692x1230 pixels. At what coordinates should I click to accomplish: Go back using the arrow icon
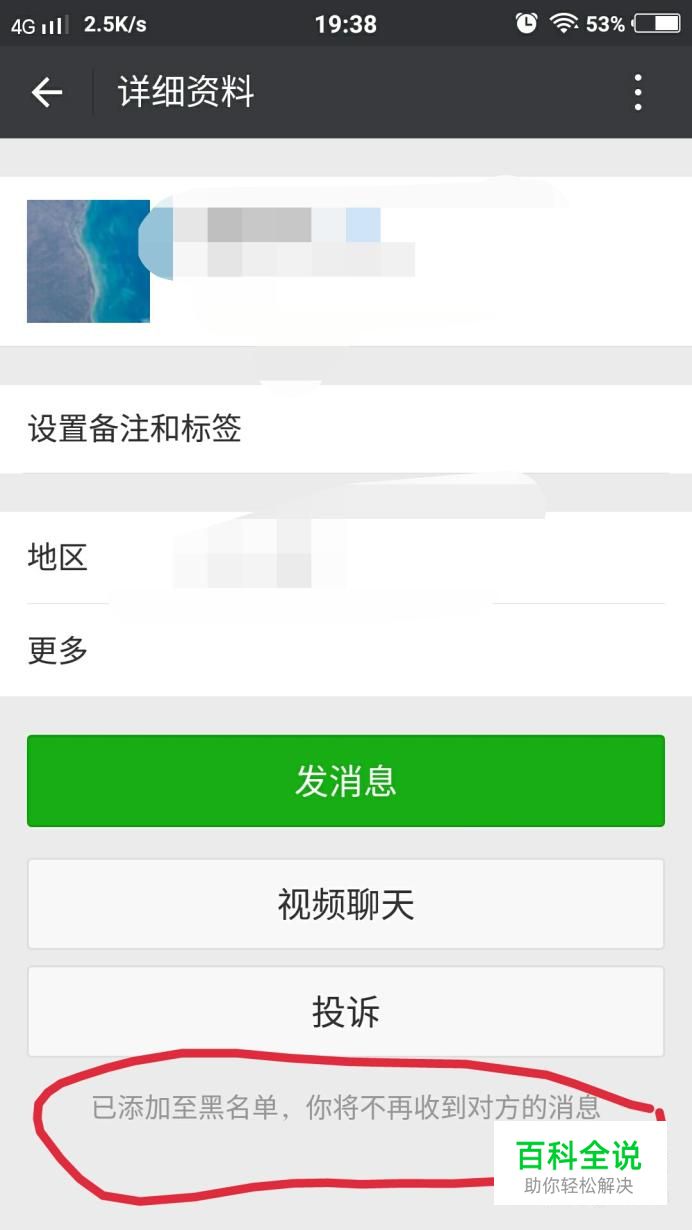pyautogui.click(x=46, y=93)
